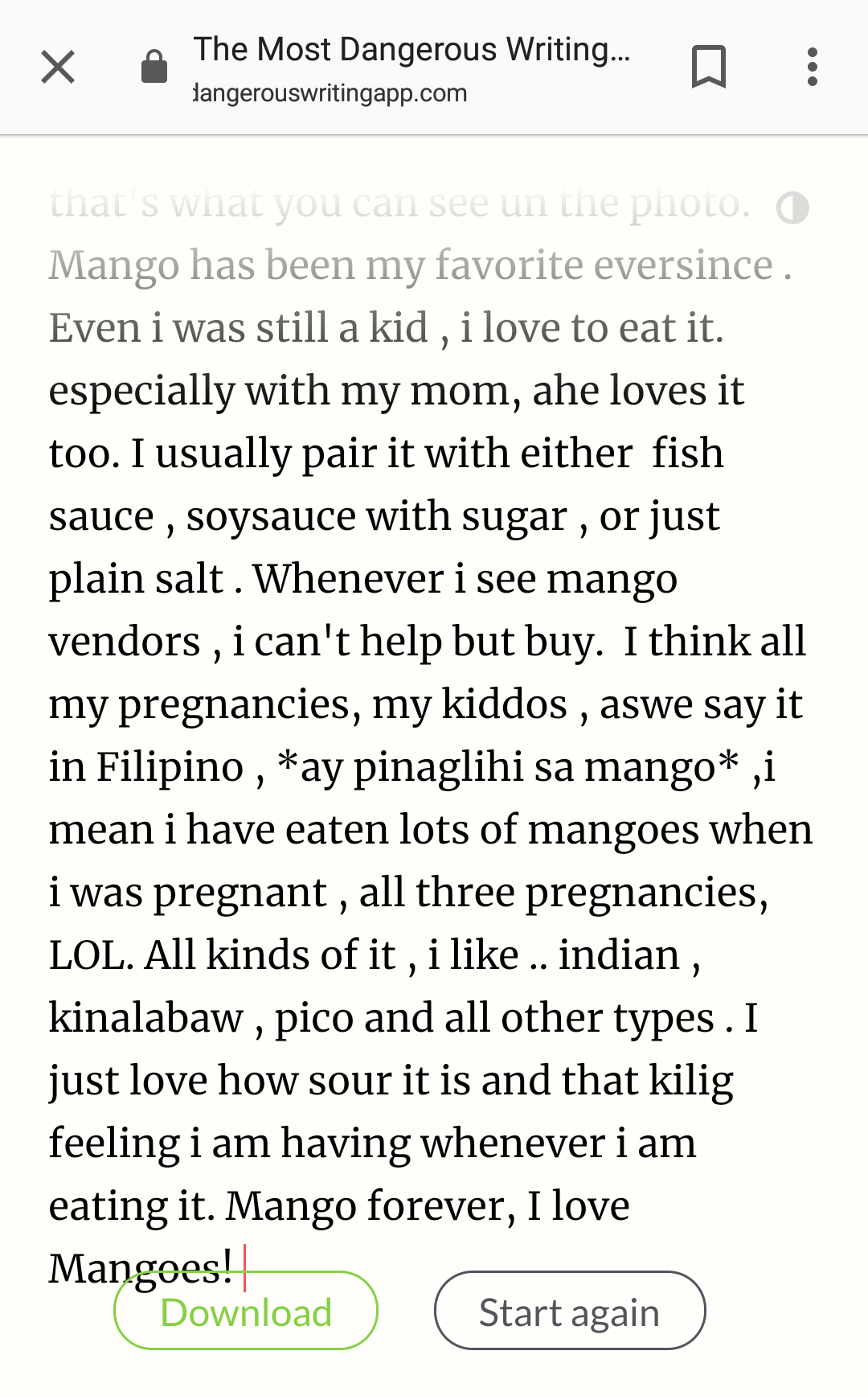
Task: Close the browser tab
Action: coord(58,67)
